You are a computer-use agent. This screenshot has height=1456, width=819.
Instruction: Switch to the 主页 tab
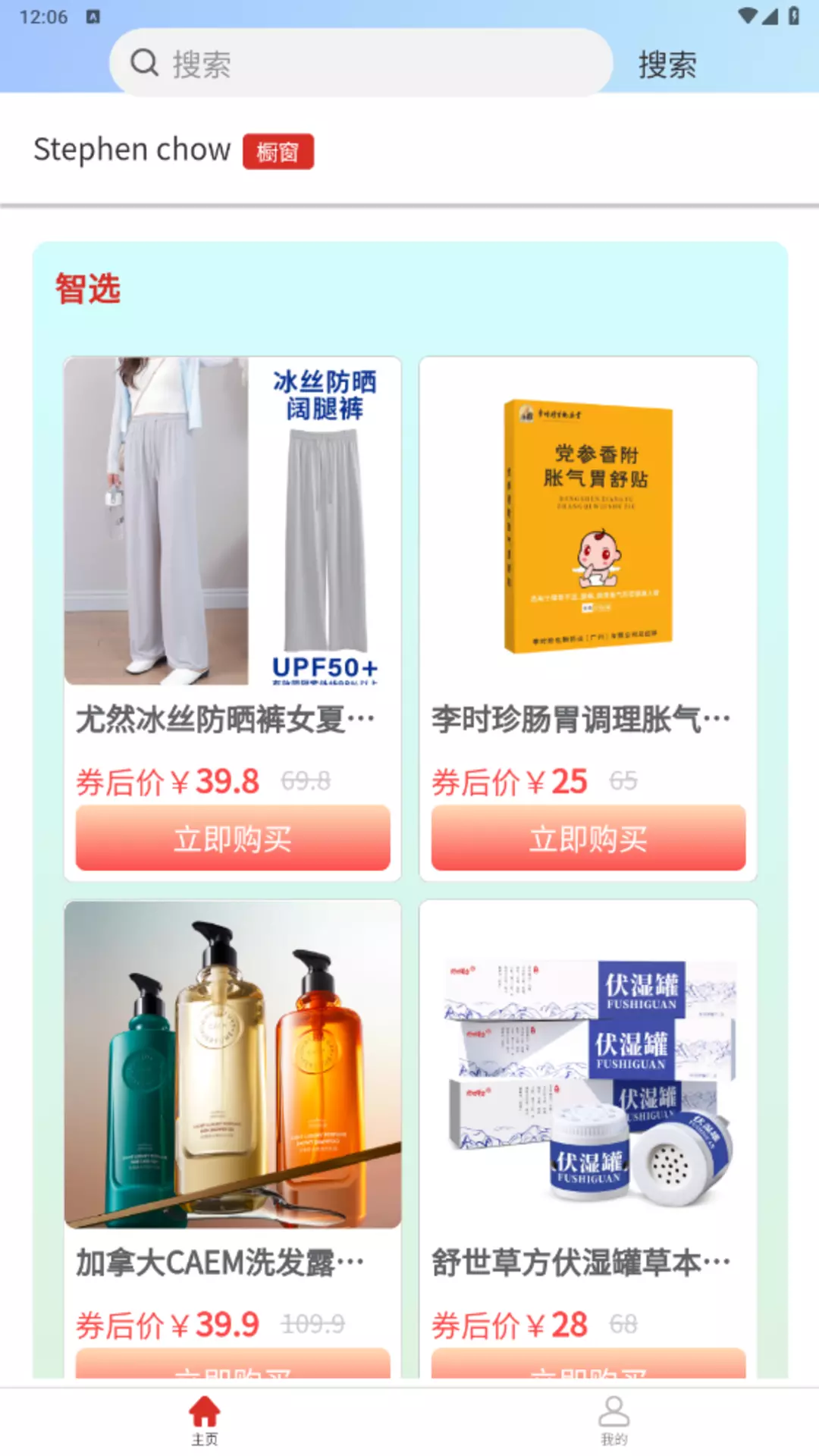point(205,1421)
